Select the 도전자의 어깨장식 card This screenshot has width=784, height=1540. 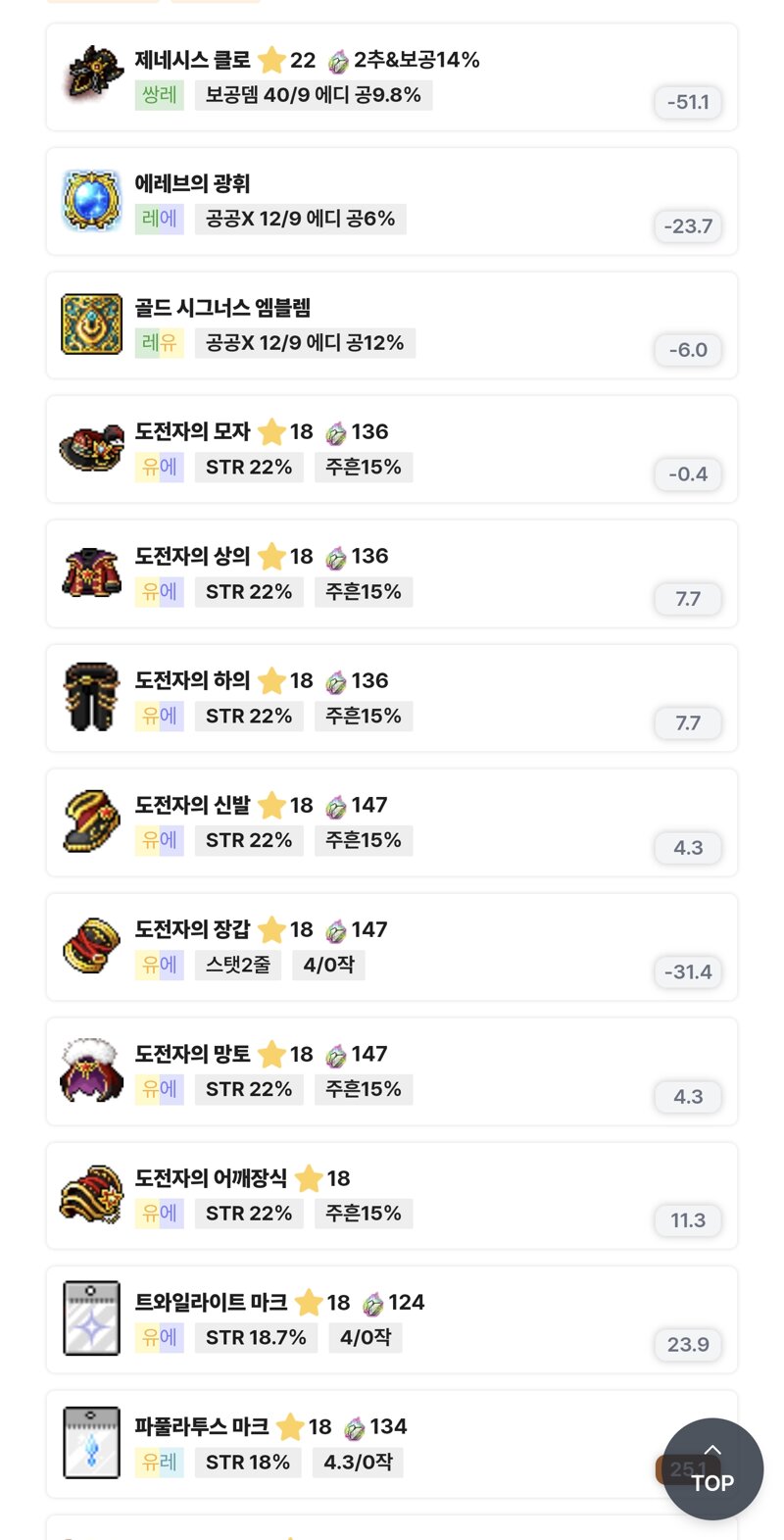click(x=392, y=1196)
